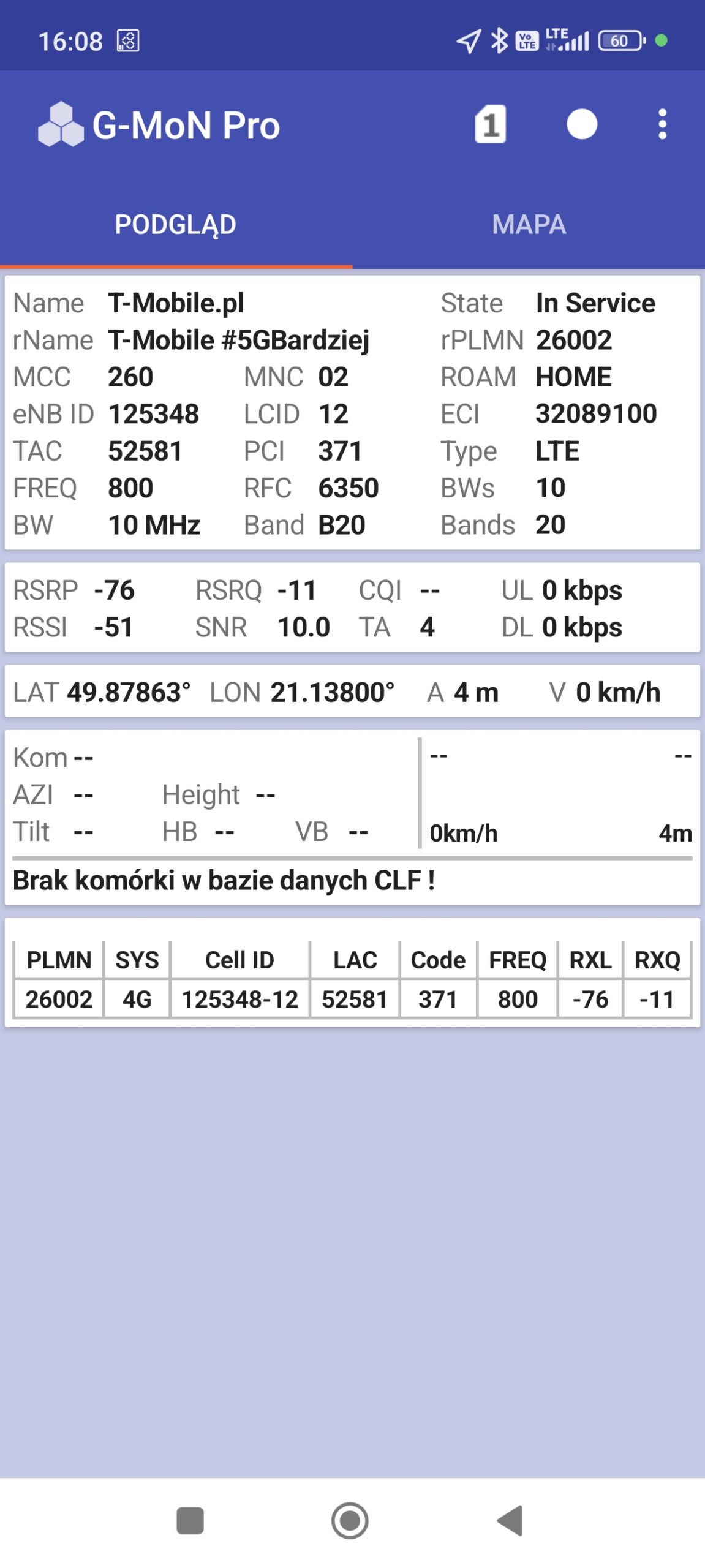This screenshot has width=705, height=1568.
Task: Tap the white record circle button
Action: (x=581, y=124)
